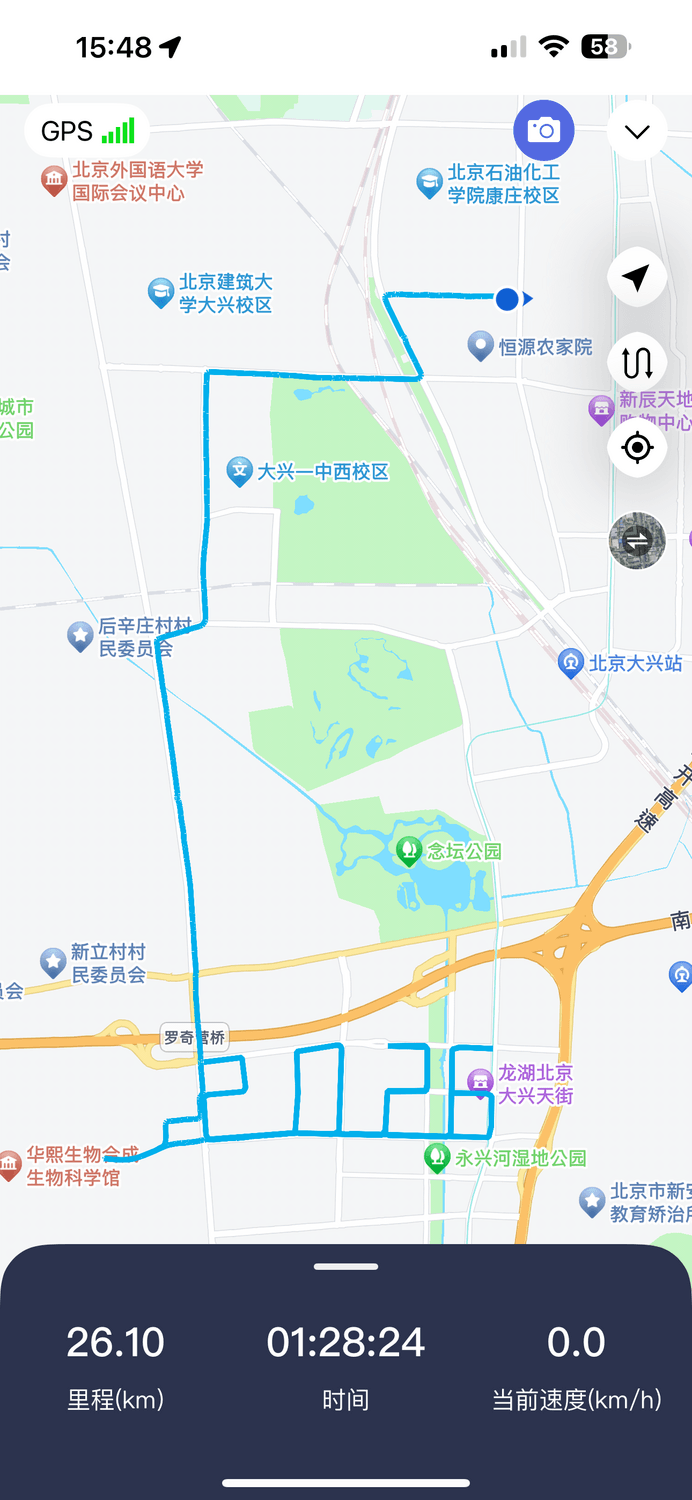Expand the bottom stats panel handle
Viewport: 692px width, 1500px height.
346,1267
